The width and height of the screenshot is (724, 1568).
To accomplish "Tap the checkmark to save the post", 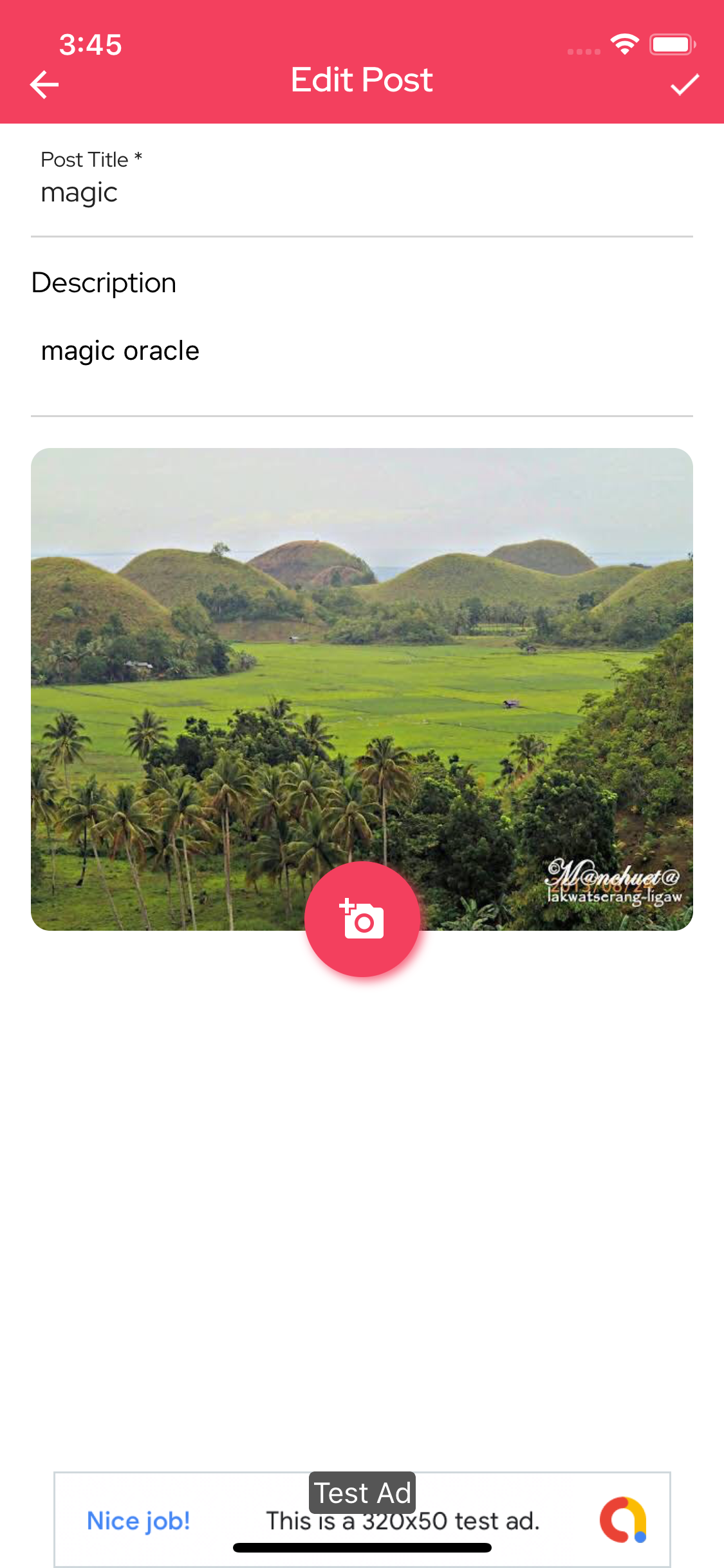I will (683, 83).
